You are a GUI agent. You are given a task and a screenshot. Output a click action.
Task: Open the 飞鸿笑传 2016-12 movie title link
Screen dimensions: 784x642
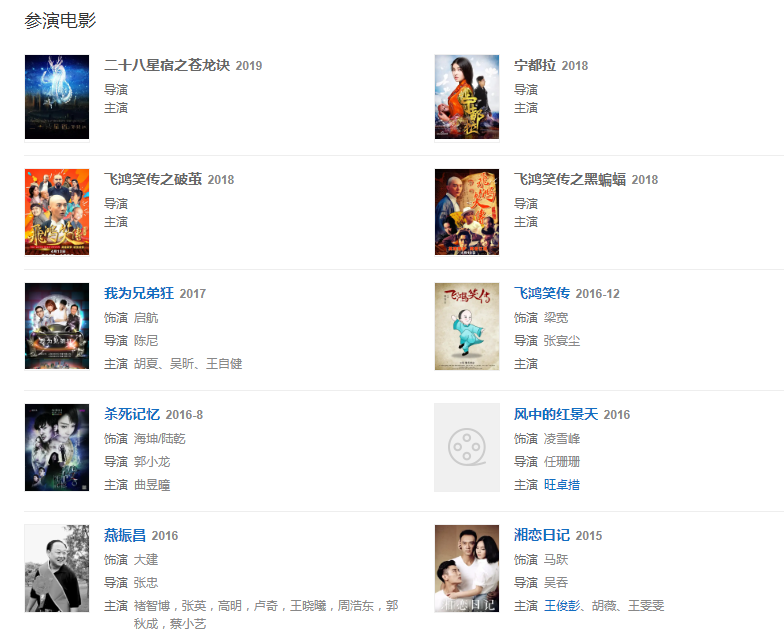pyautogui.click(x=541, y=293)
